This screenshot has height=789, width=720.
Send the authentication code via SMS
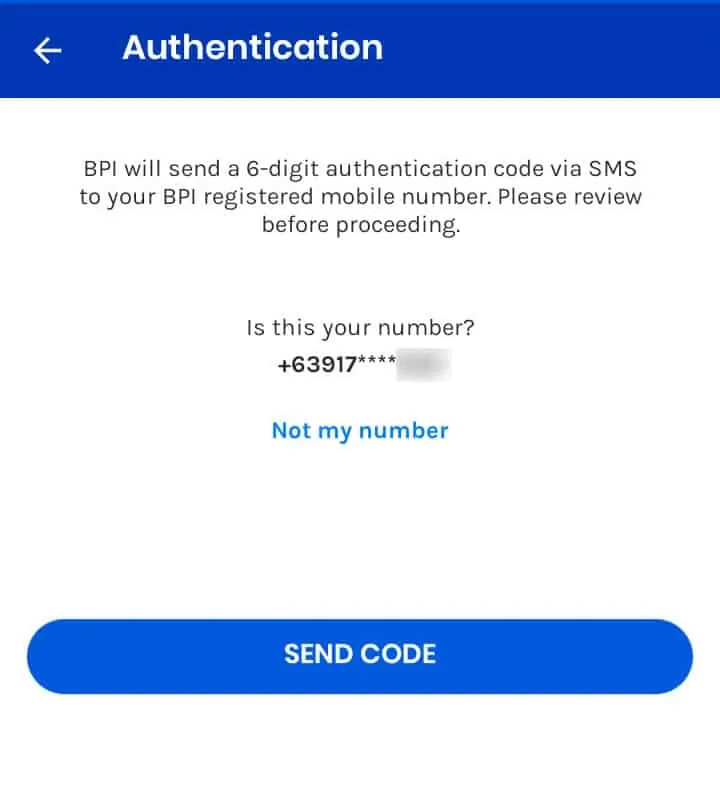point(360,655)
